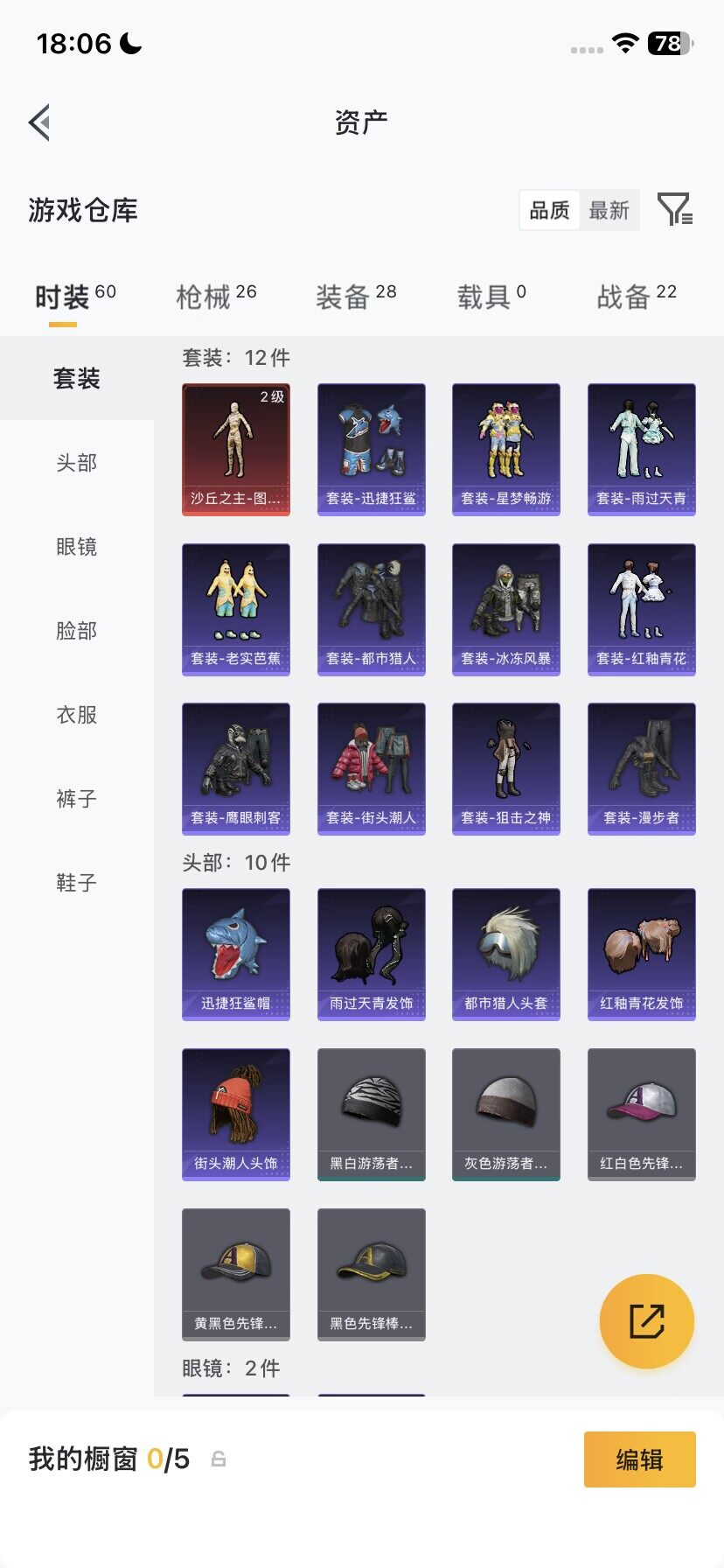Tap the 编辑 button
Image resolution: width=724 pixels, height=1568 pixels.
[639, 1459]
